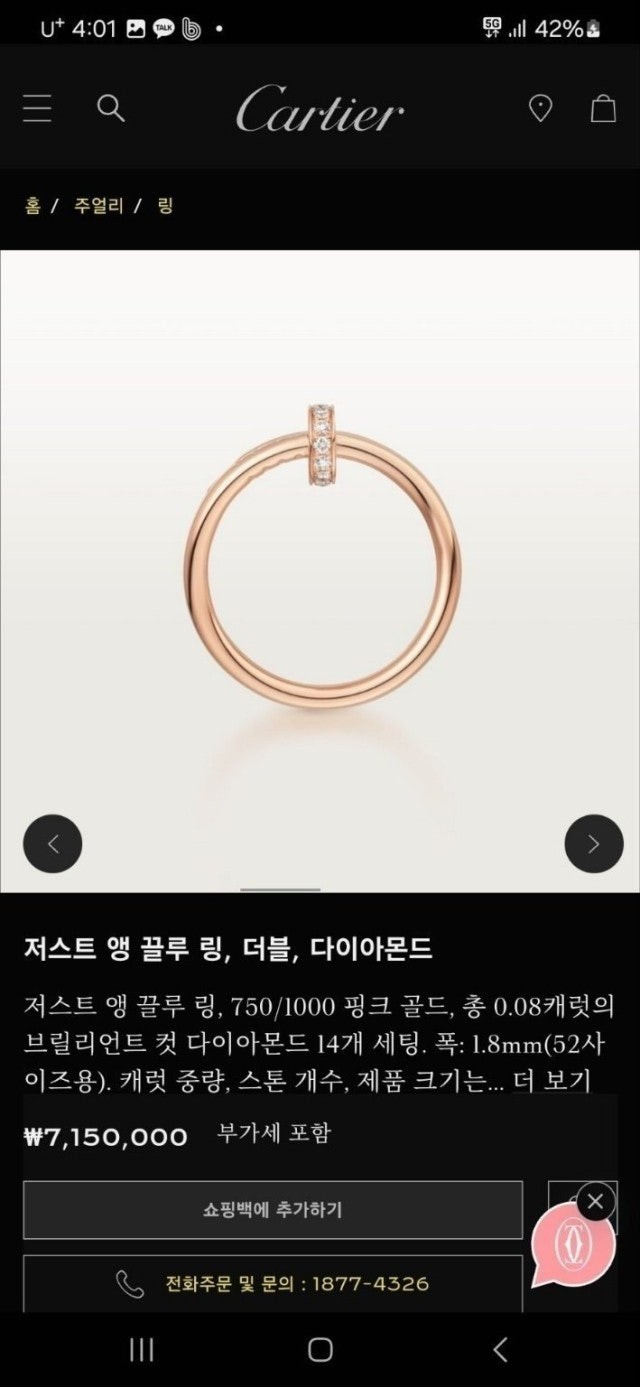Open the 주얼리 breadcrumb

click(99, 206)
